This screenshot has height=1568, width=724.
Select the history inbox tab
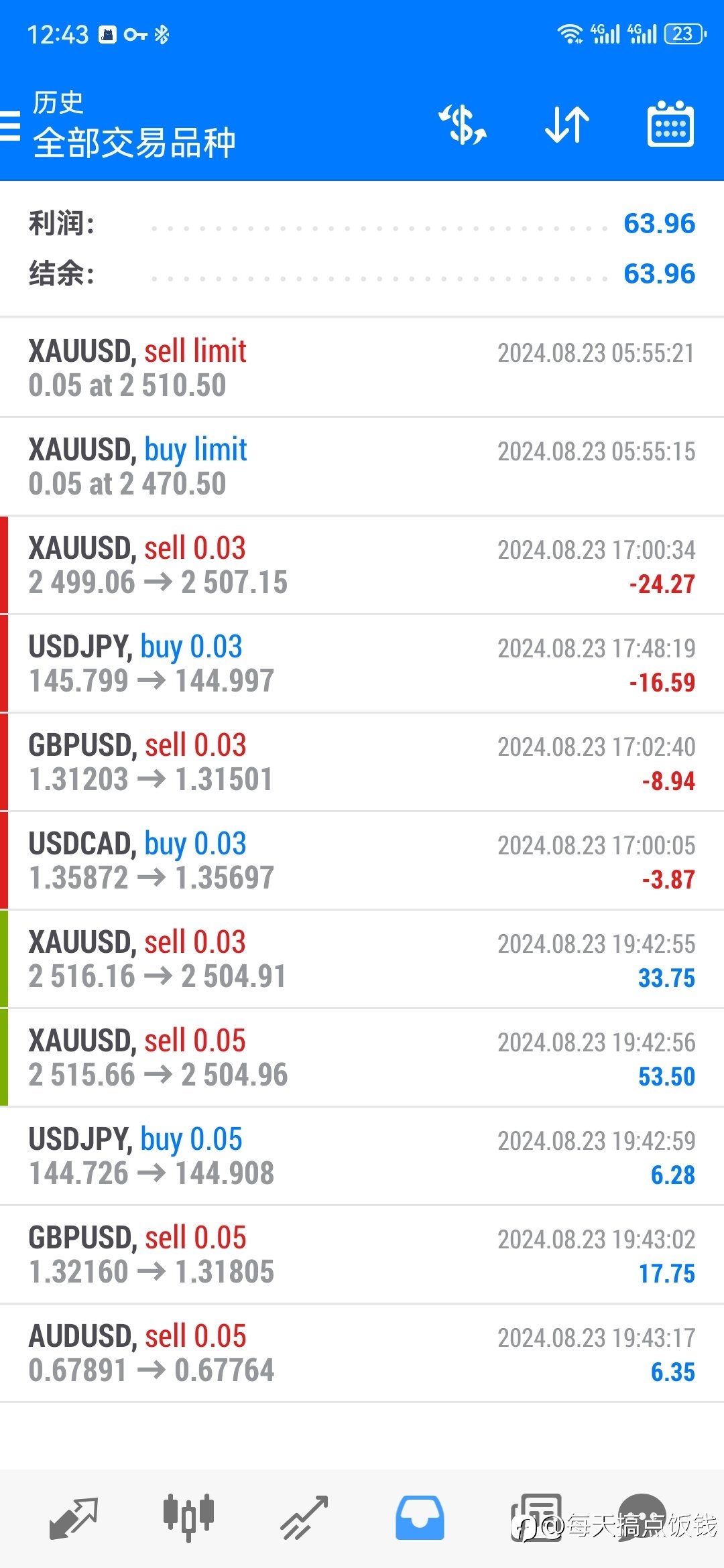click(x=420, y=1518)
